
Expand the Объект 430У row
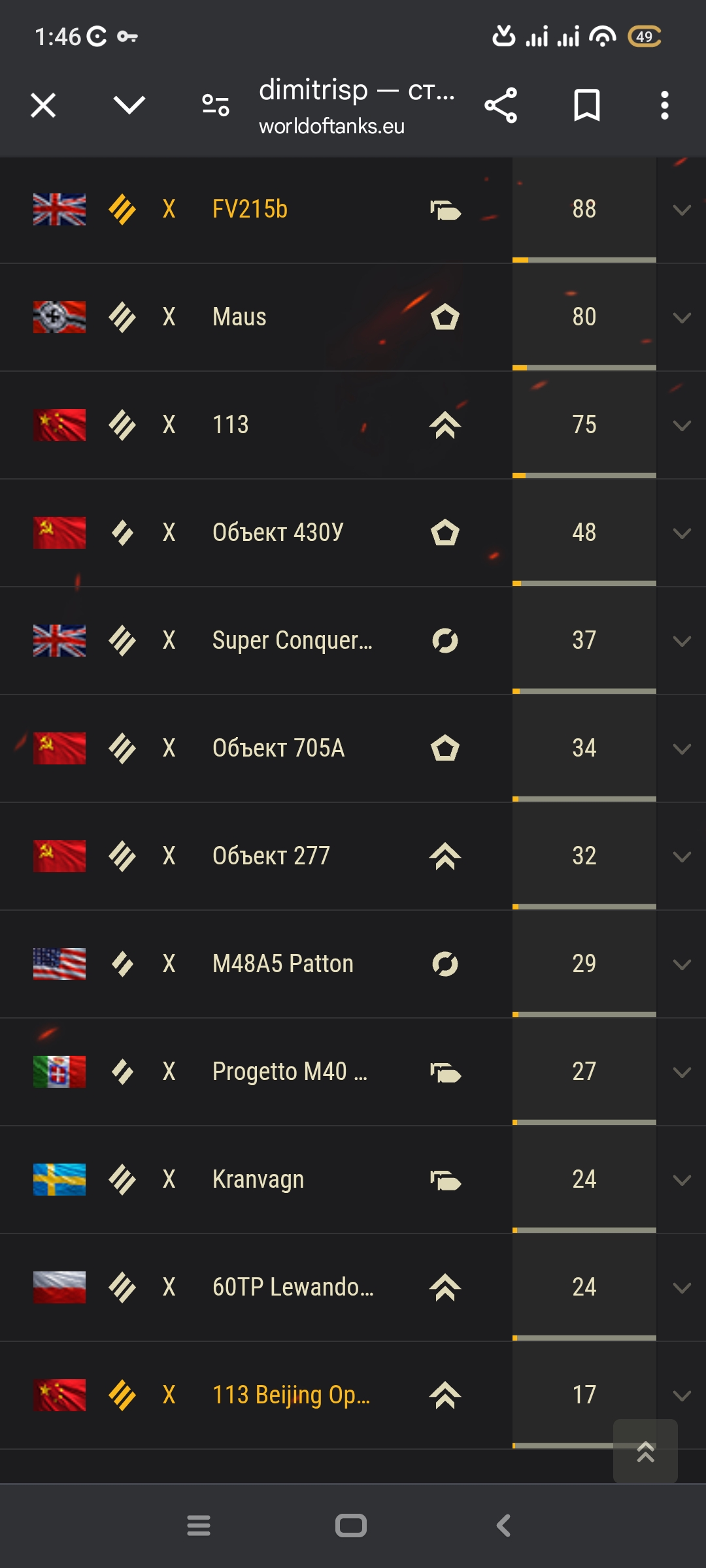tap(682, 533)
